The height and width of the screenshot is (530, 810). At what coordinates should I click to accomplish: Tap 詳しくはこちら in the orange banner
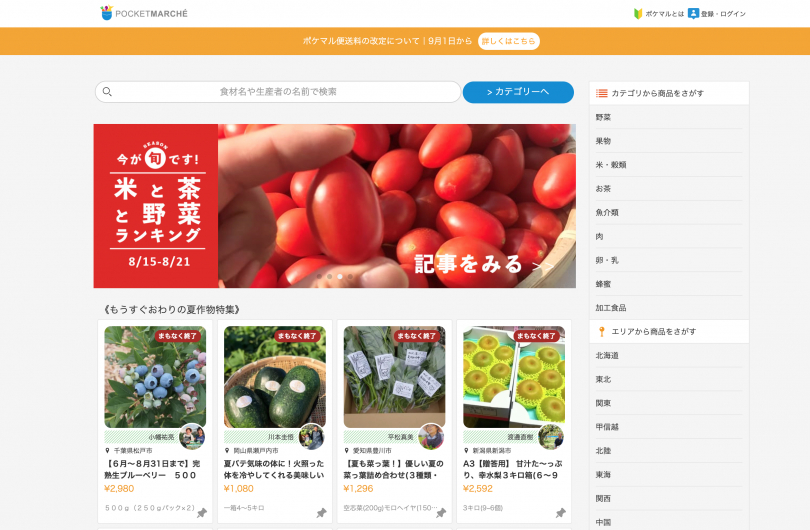[x=509, y=41]
